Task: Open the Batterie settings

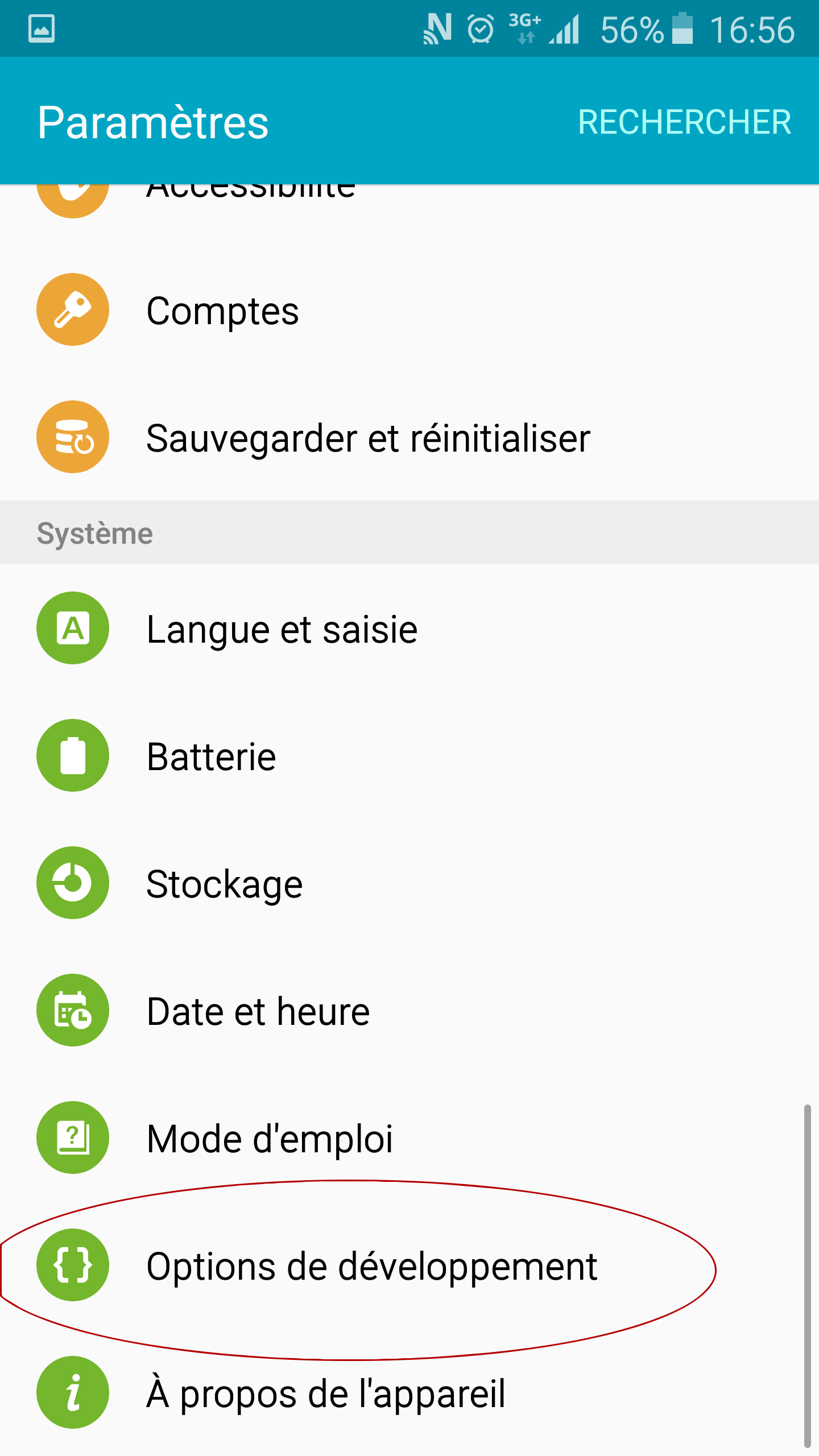Action: tap(409, 755)
